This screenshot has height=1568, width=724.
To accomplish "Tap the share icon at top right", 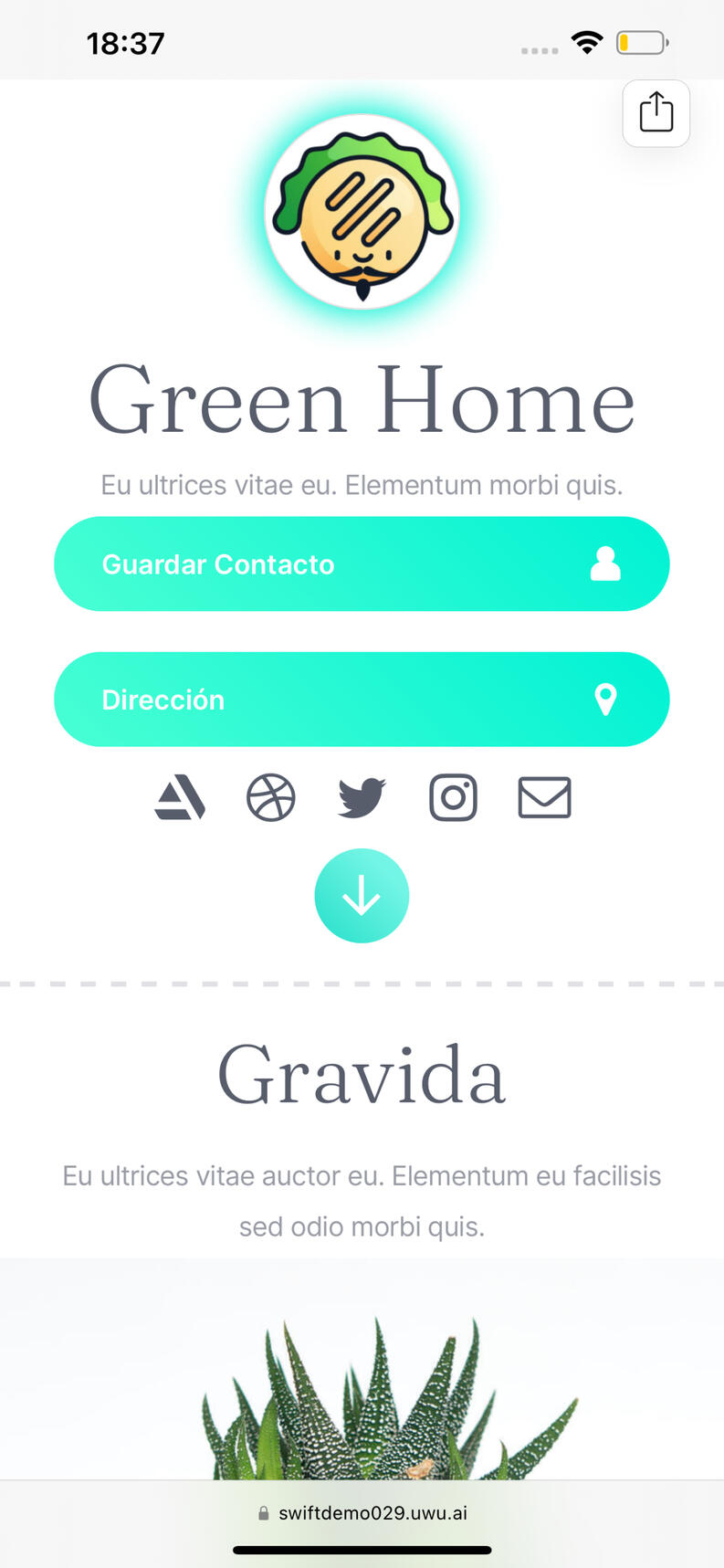I will click(656, 113).
